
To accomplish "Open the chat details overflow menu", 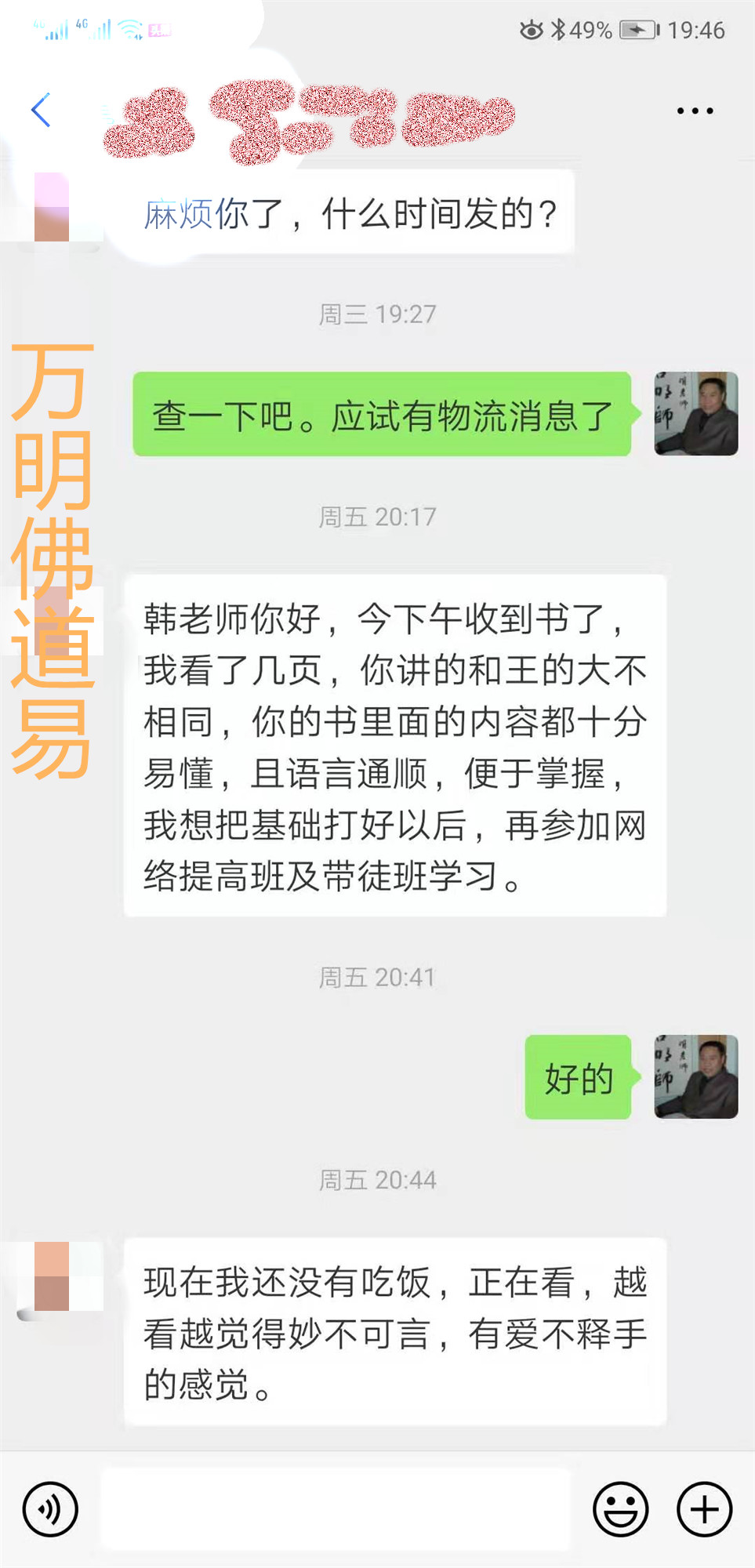I will tap(695, 111).
